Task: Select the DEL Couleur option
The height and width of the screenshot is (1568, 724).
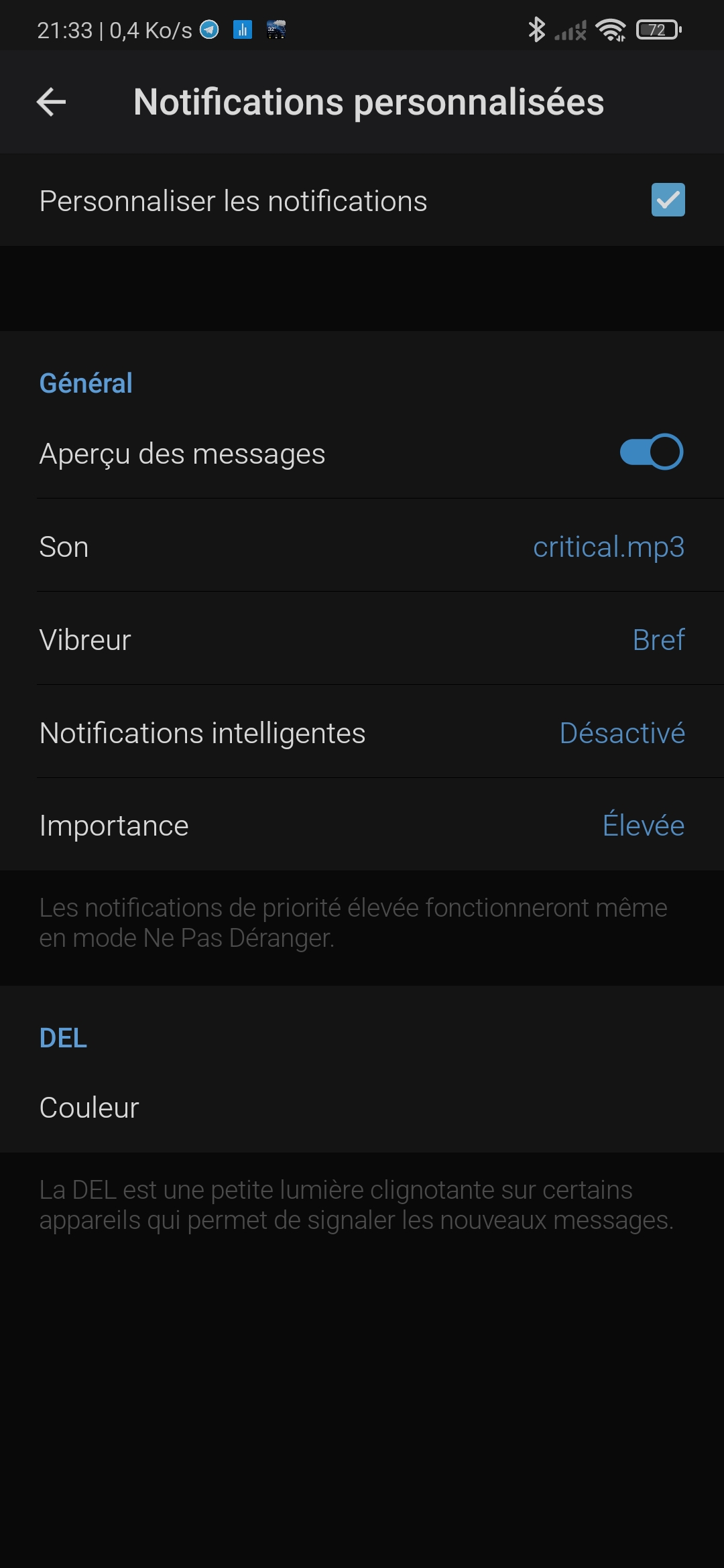Action: pos(362,1107)
